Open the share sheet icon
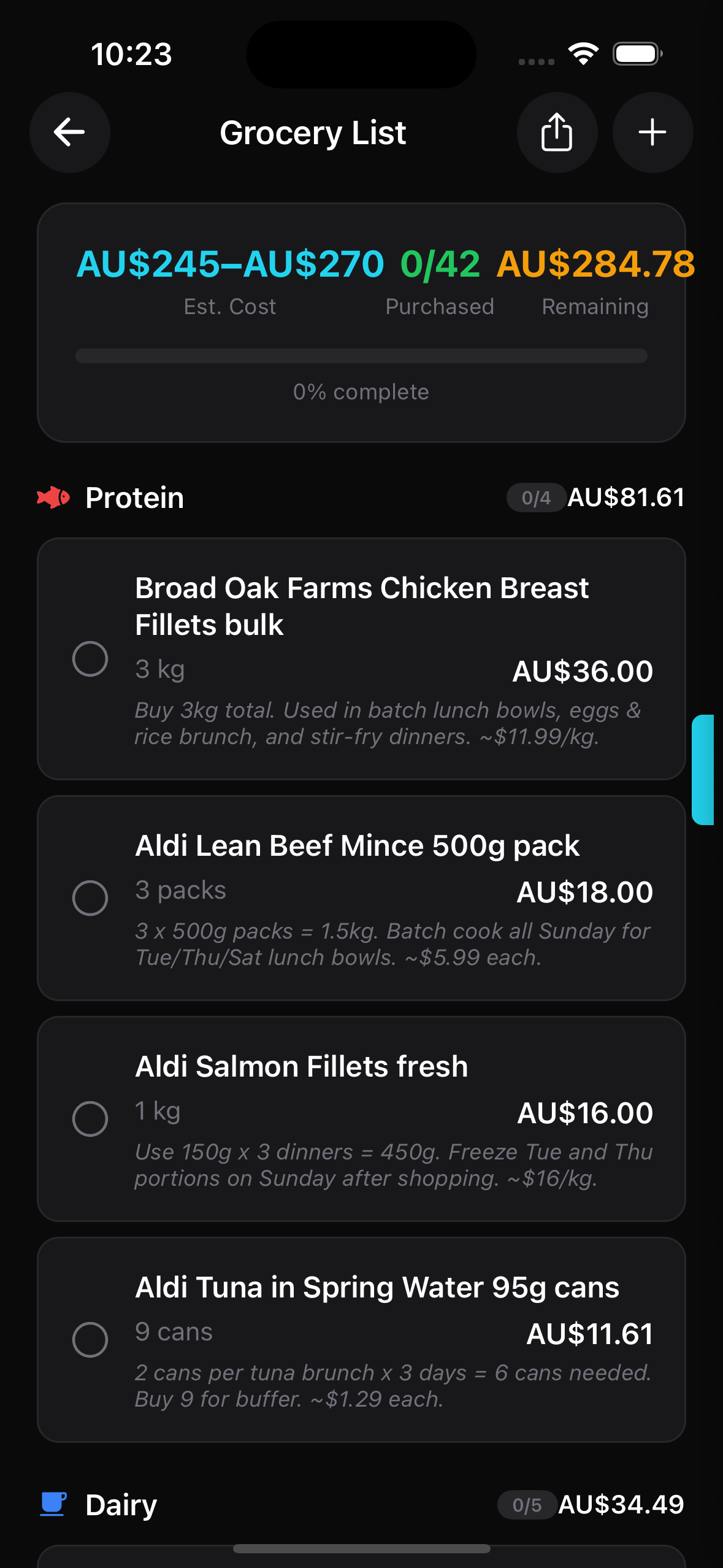723x1568 pixels. point(557,133)
